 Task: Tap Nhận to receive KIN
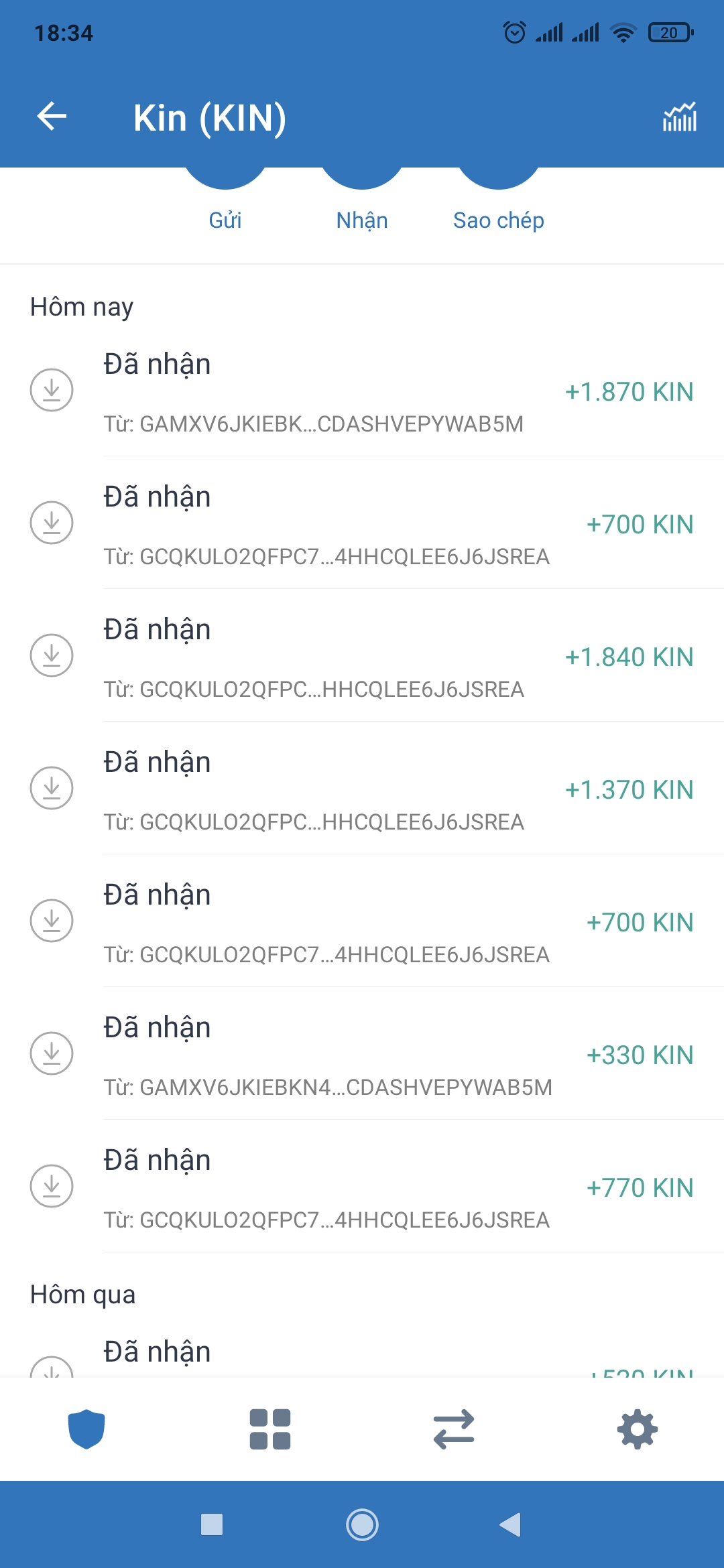362,201
